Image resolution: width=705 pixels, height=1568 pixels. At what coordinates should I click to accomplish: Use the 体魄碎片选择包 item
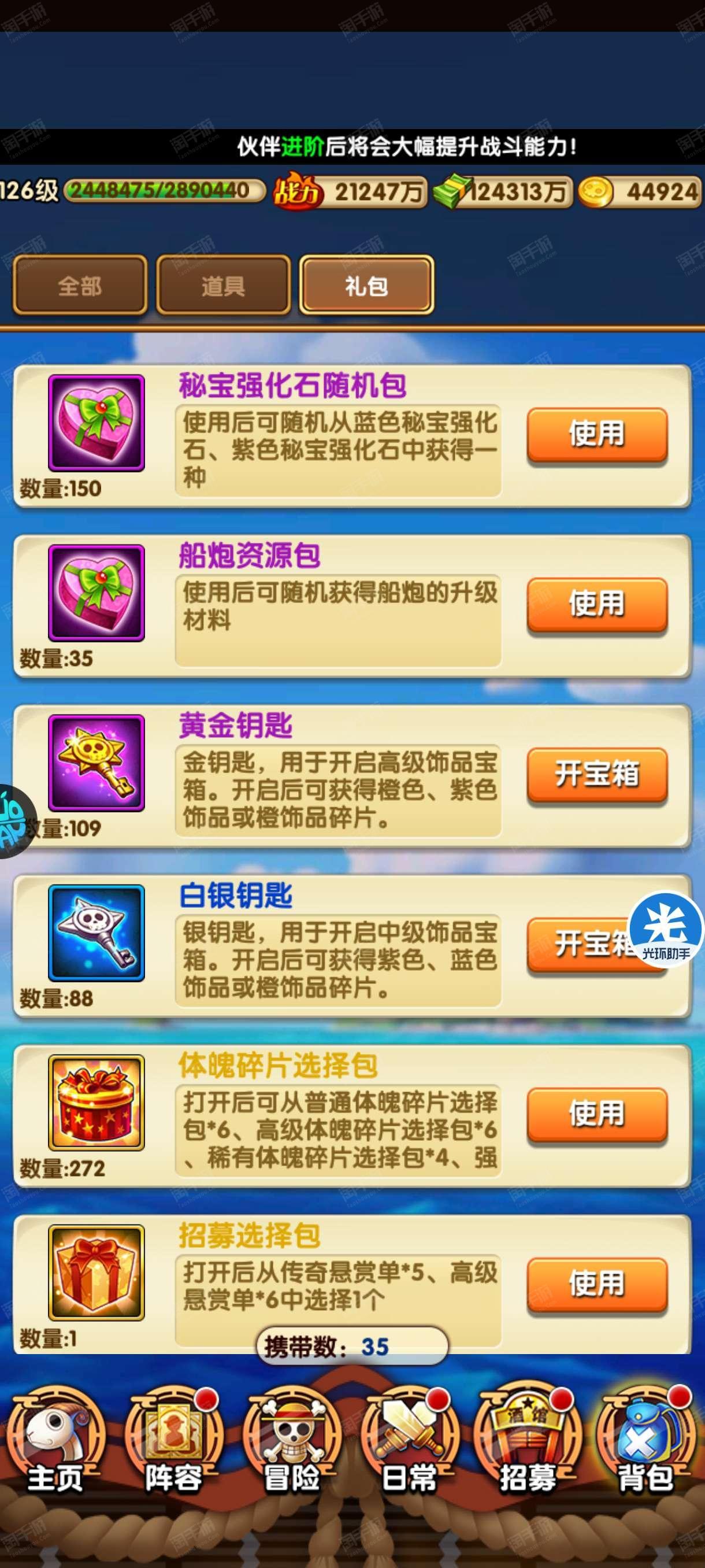(x=597, y=1115)
